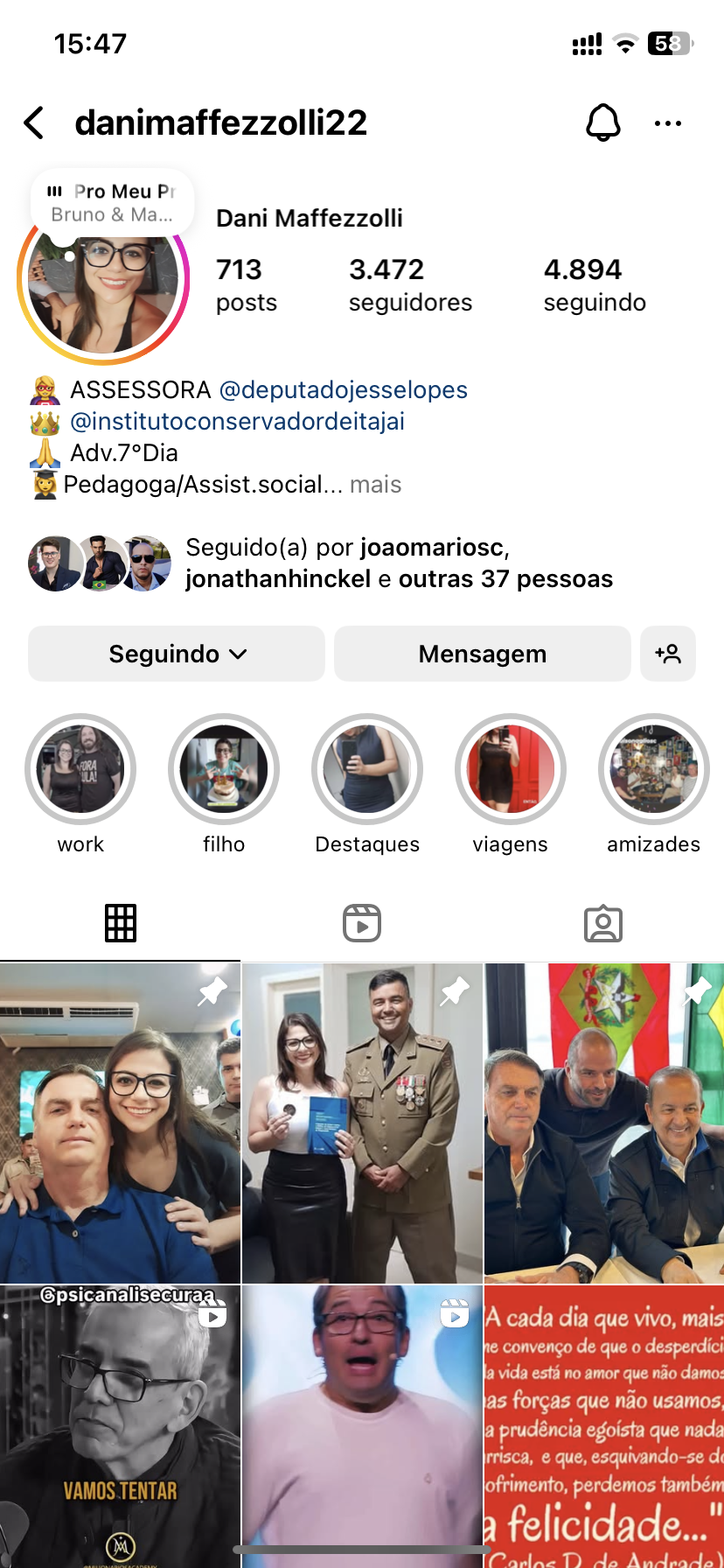Show suggested accounts with add-person button

[x=668, y=654]
